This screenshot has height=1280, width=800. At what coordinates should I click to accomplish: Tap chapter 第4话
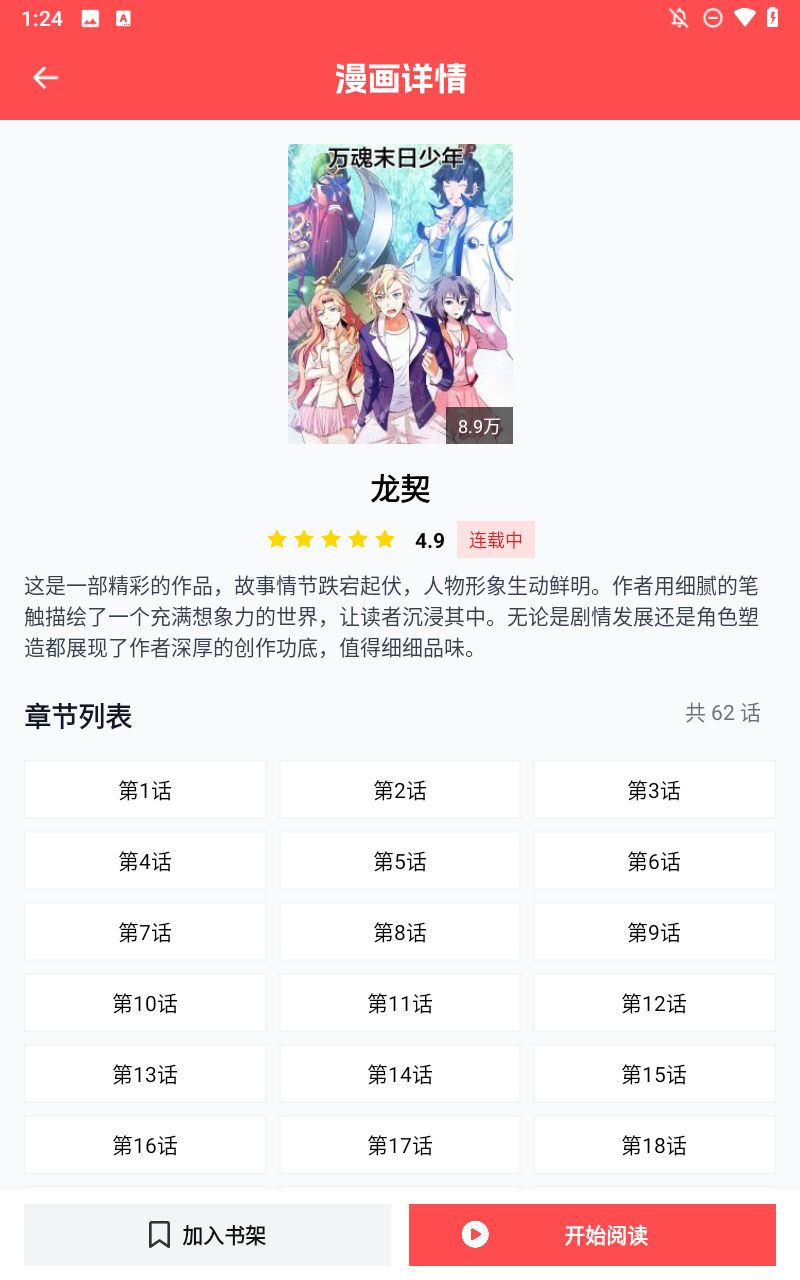145,861
